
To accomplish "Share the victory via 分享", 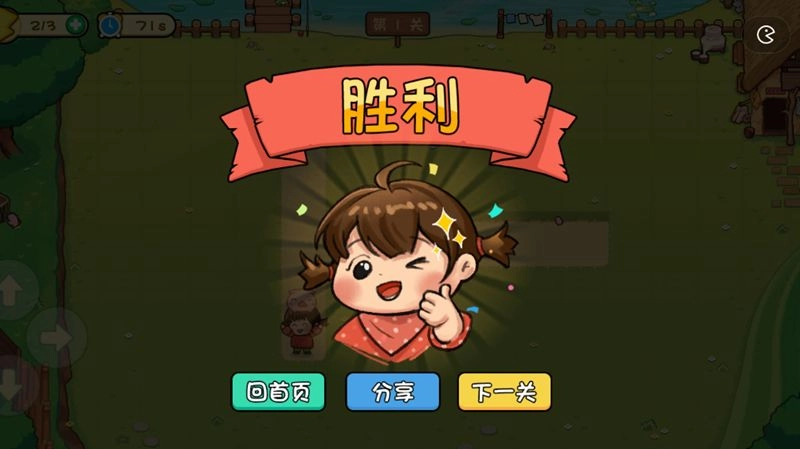I will point(392,392).
